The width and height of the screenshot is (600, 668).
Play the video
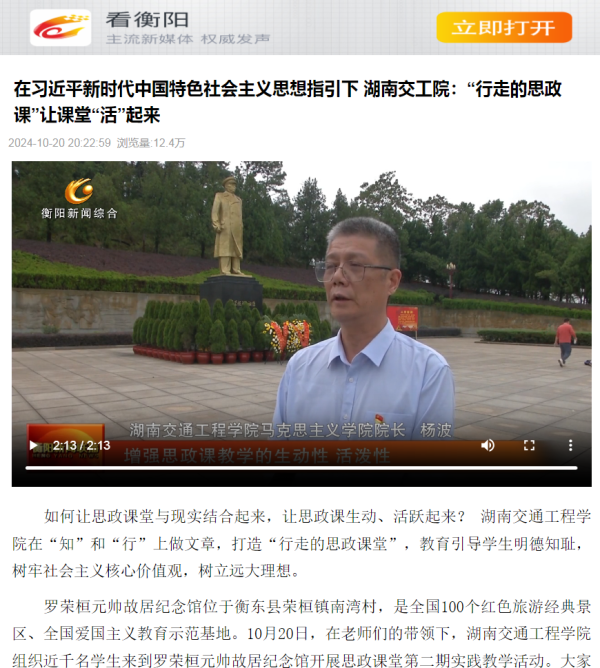tap(33, 446)
